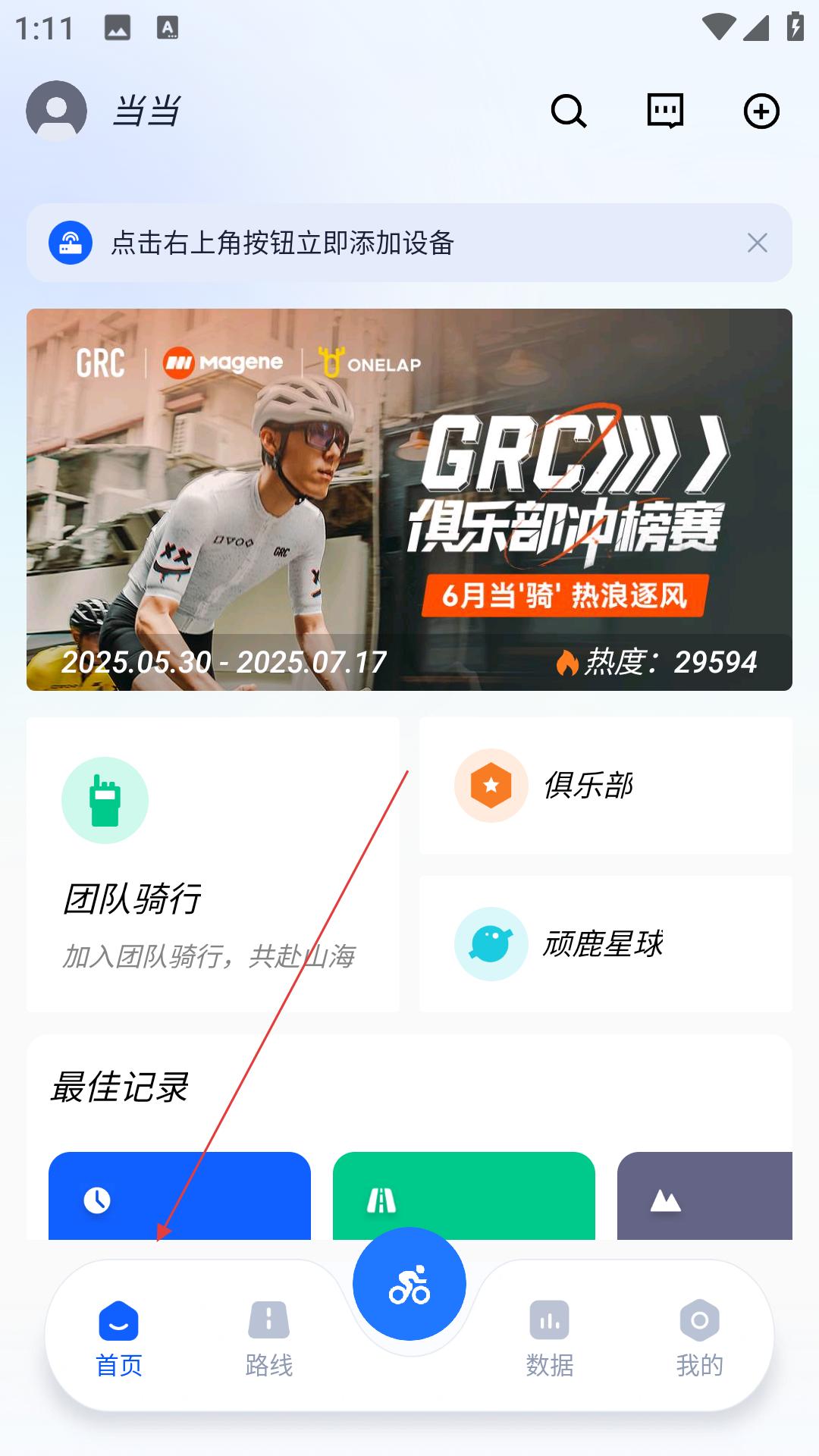This screenshot has height=1456, width=819.
Task: Dismiss the add device tip banner
Action: [x=757, y=243]
